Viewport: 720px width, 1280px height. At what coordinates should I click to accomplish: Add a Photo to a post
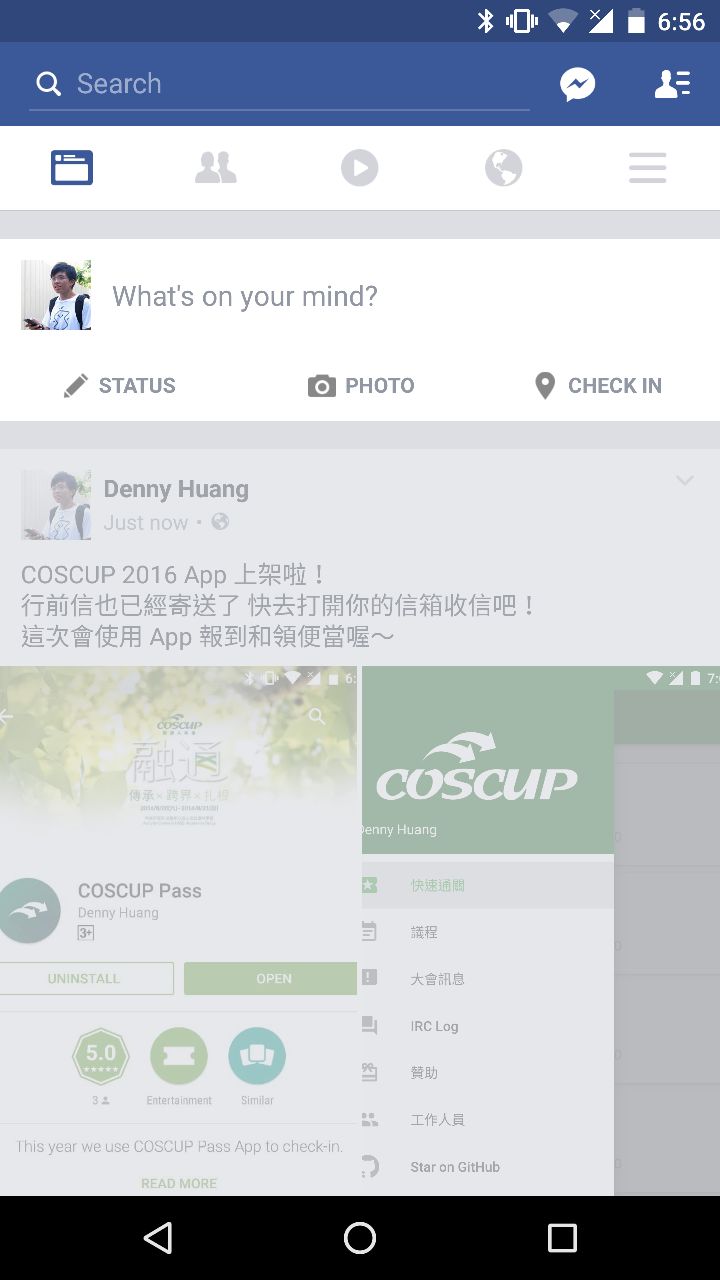[x=360, y=386]
